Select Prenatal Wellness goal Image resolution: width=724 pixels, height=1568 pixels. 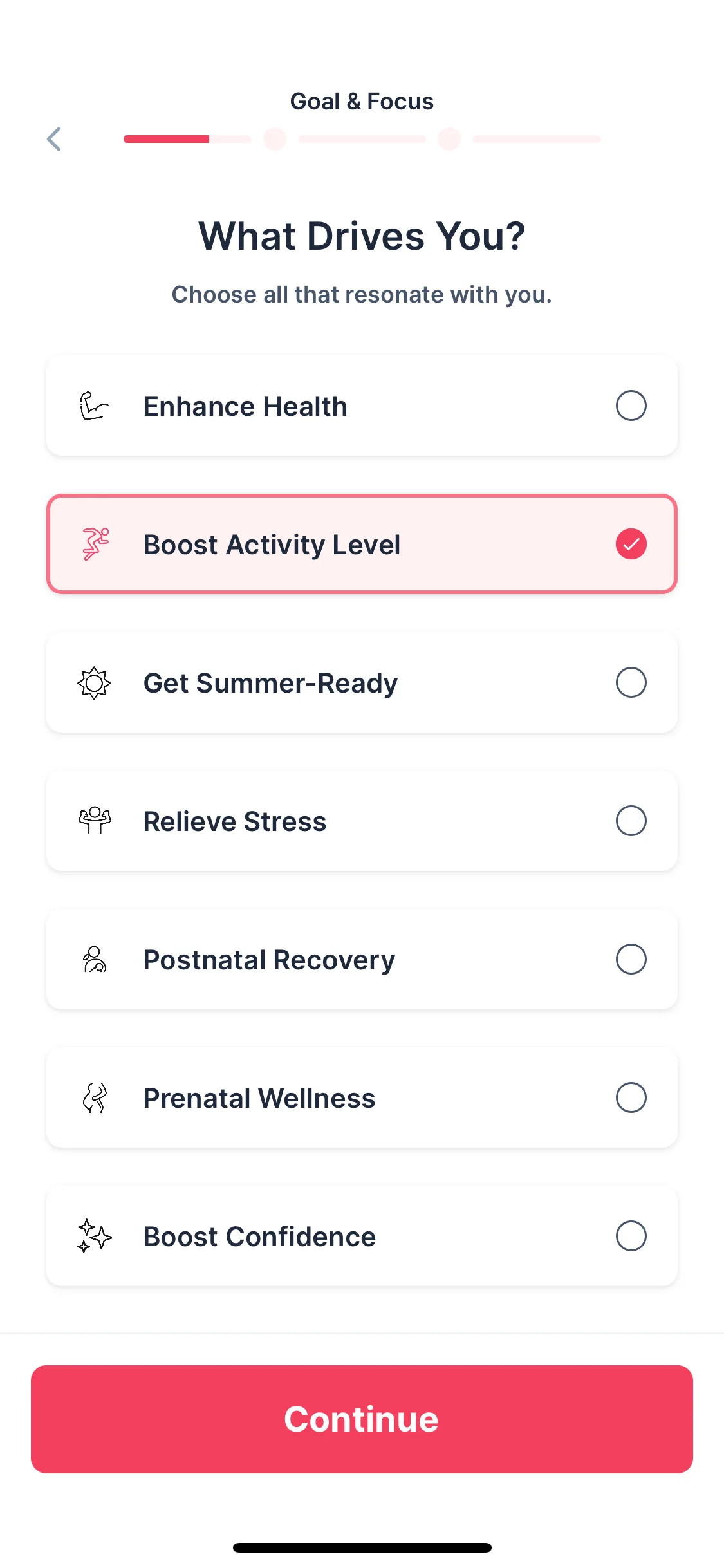pos(361,1098)
